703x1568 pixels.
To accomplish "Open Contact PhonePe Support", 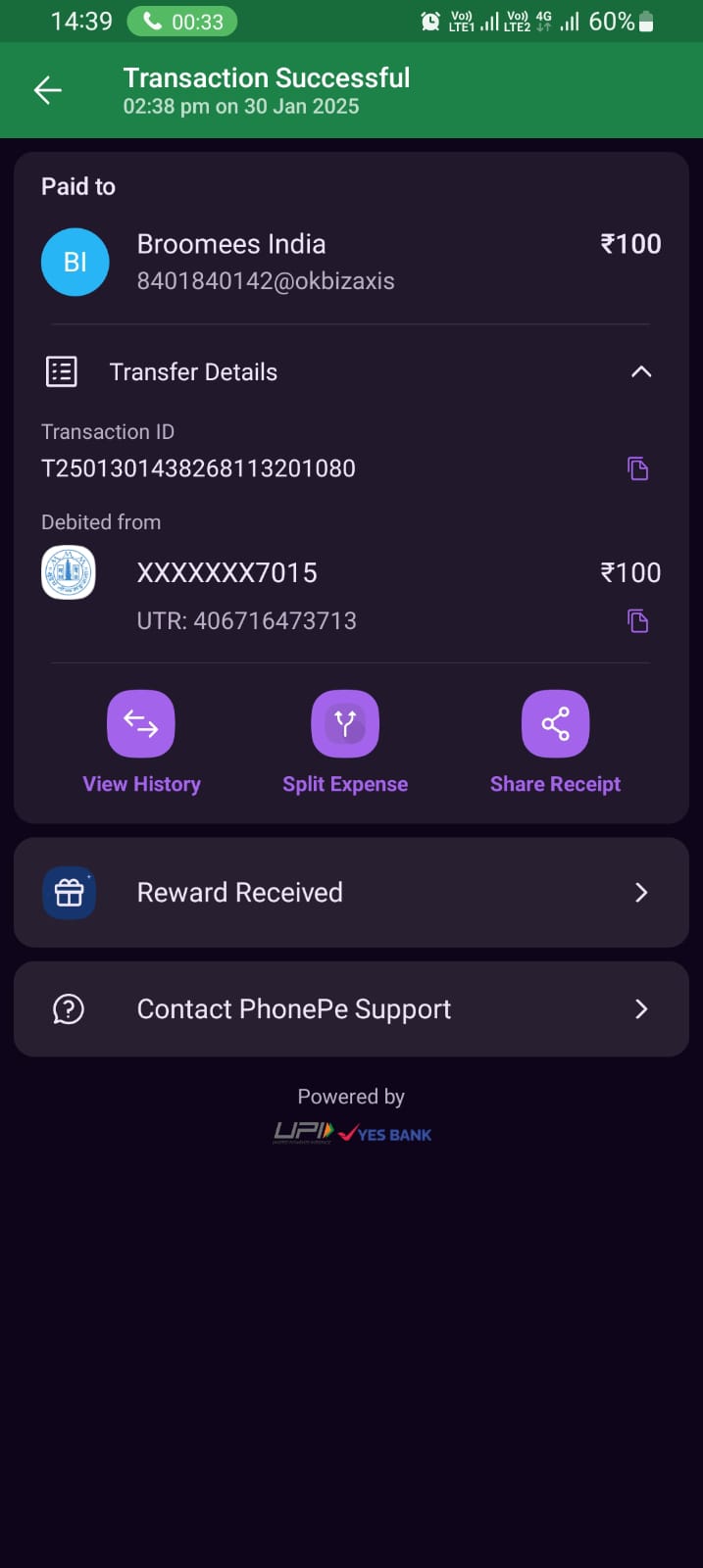I will point(351,1009).
